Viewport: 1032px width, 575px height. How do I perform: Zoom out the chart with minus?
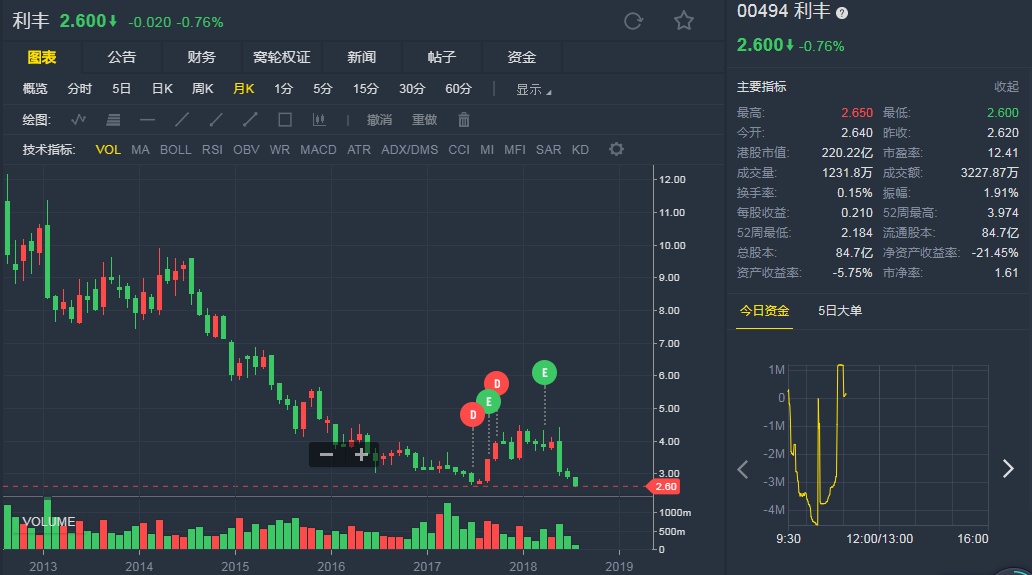326,454
